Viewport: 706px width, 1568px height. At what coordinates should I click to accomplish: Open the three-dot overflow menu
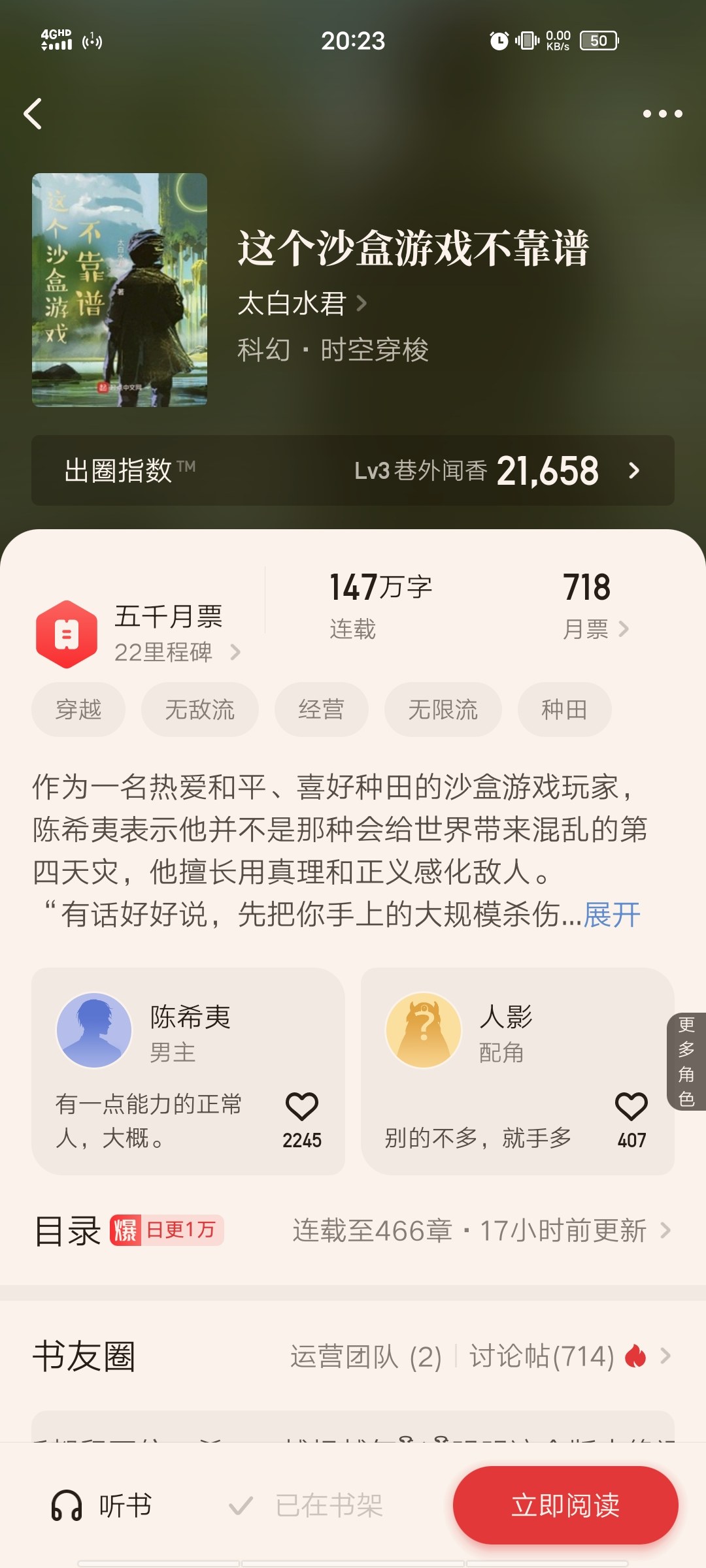tap(662, 114)
